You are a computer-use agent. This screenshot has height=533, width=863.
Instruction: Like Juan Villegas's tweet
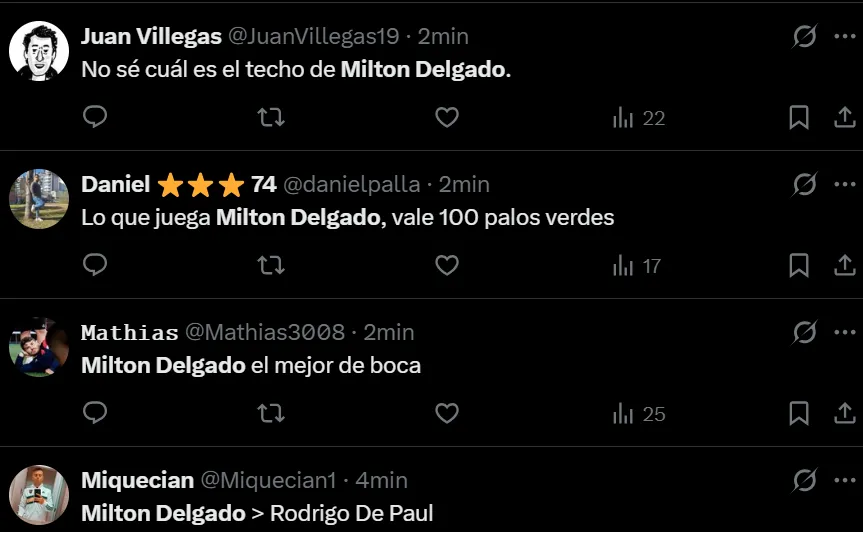click(447, 118)
